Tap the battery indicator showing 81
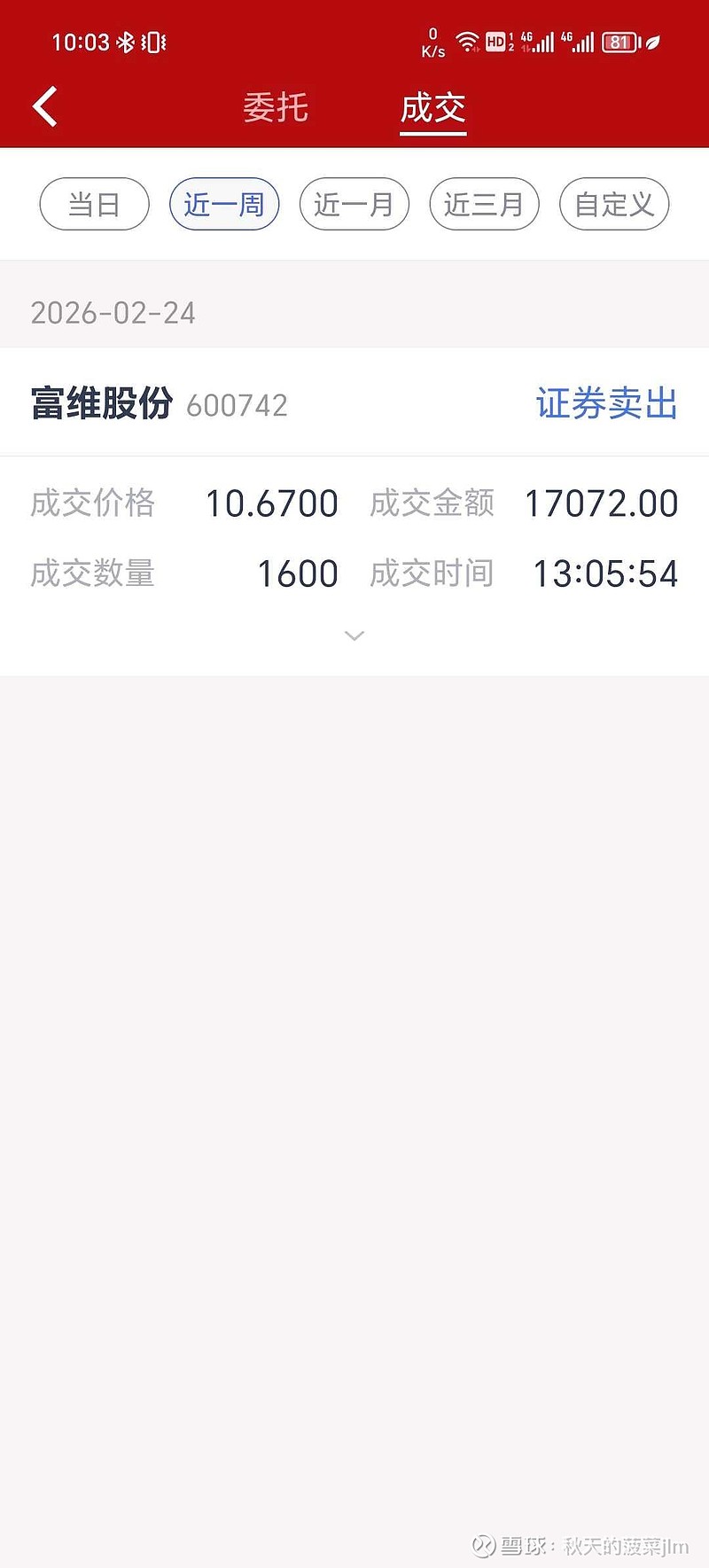Viewport: 709px width, 1568px height. (620, 42)
